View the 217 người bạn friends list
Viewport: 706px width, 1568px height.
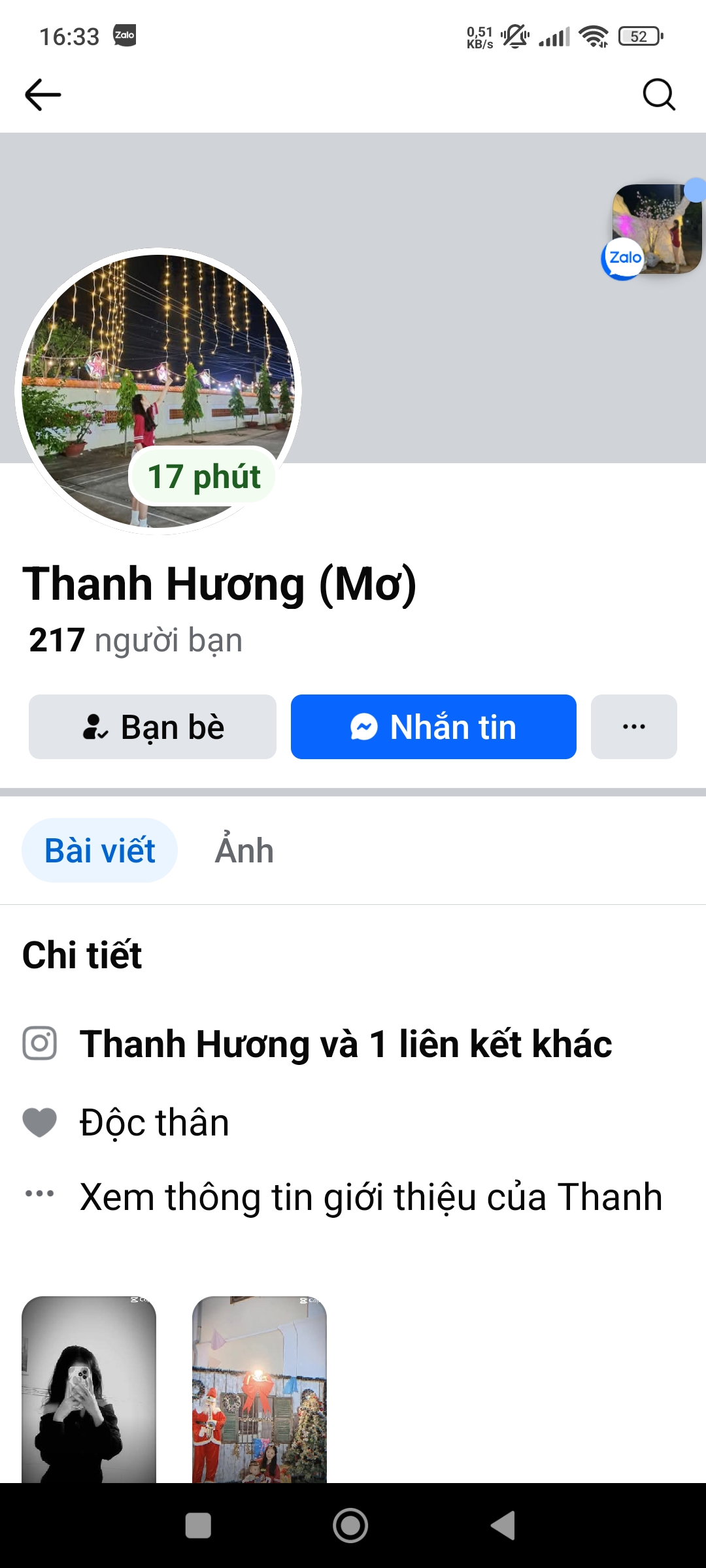click(x=135, y=640)
